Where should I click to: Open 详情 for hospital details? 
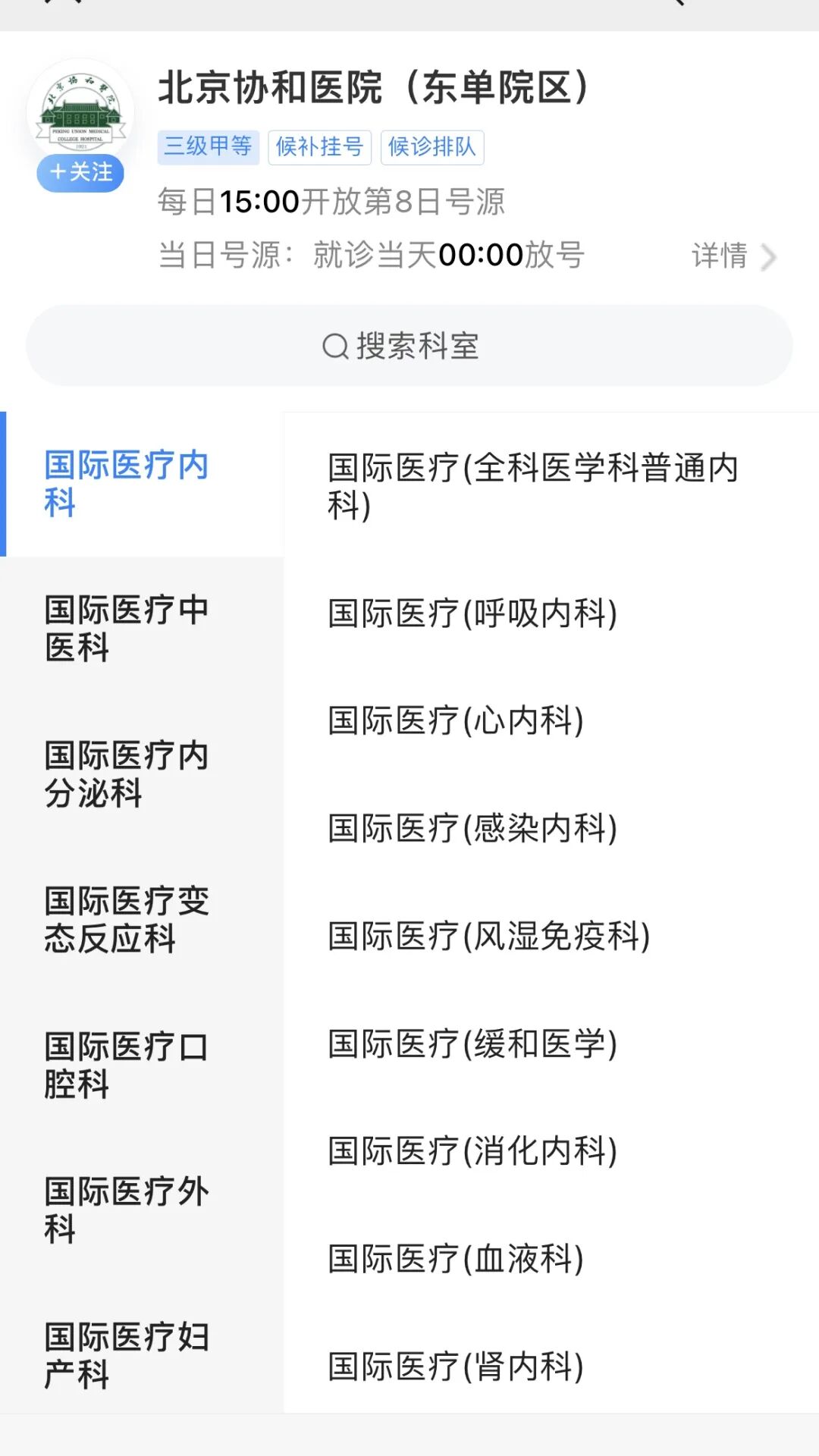point(733,256)
